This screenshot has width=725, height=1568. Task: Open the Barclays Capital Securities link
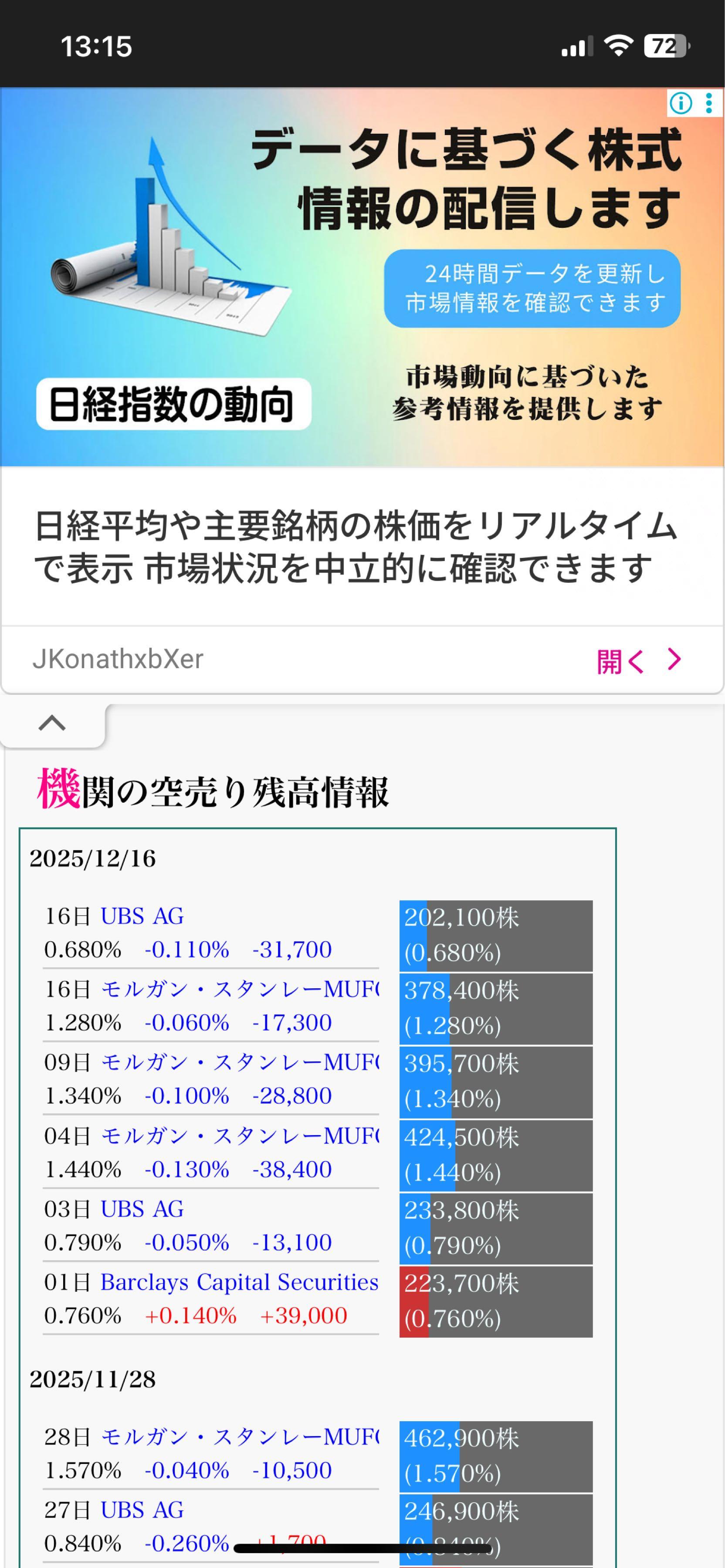[x=241, y=1284]
